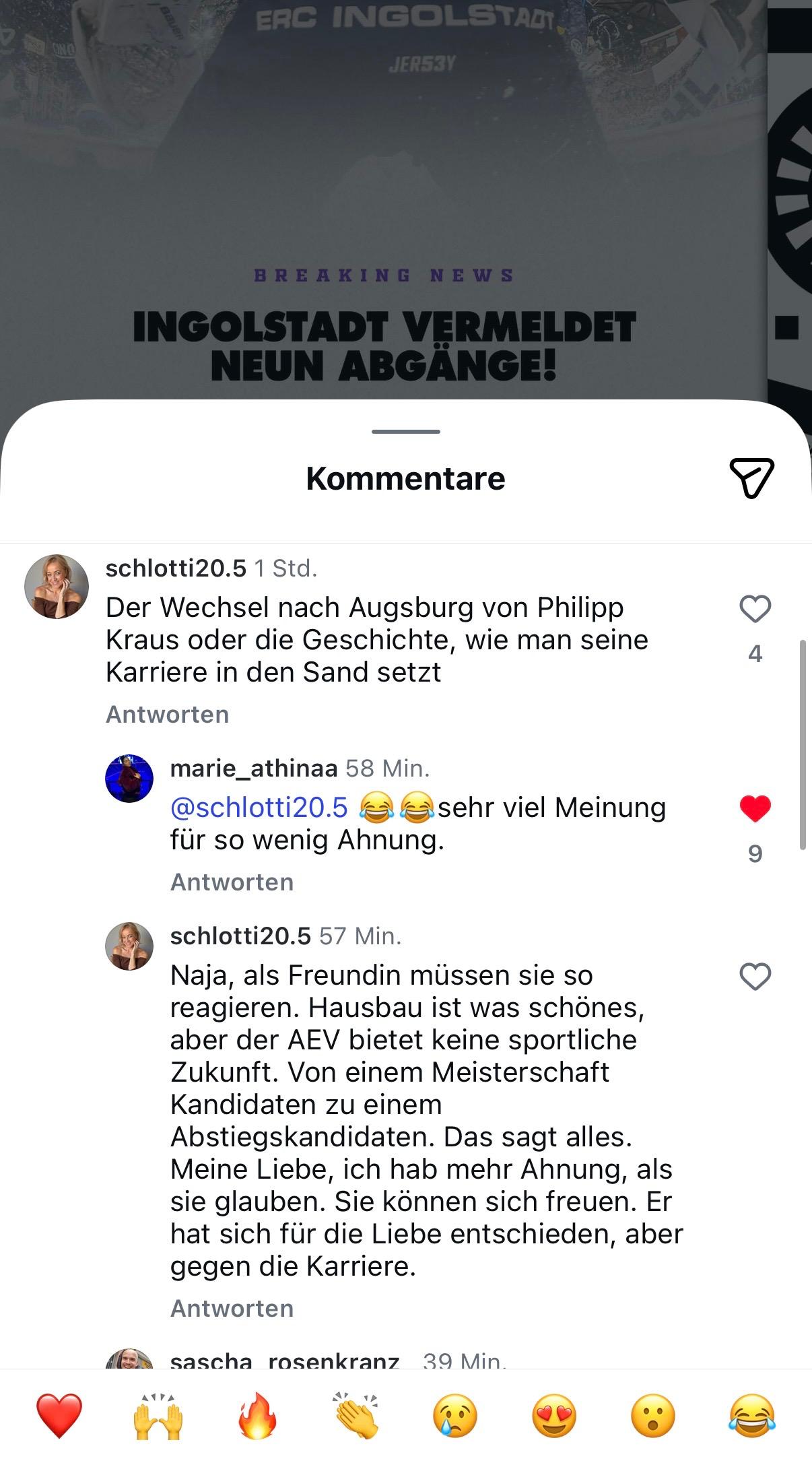Reply to marie_athinaa's comment
This screenshot has height=1469, width=812.
pos(232,882)
